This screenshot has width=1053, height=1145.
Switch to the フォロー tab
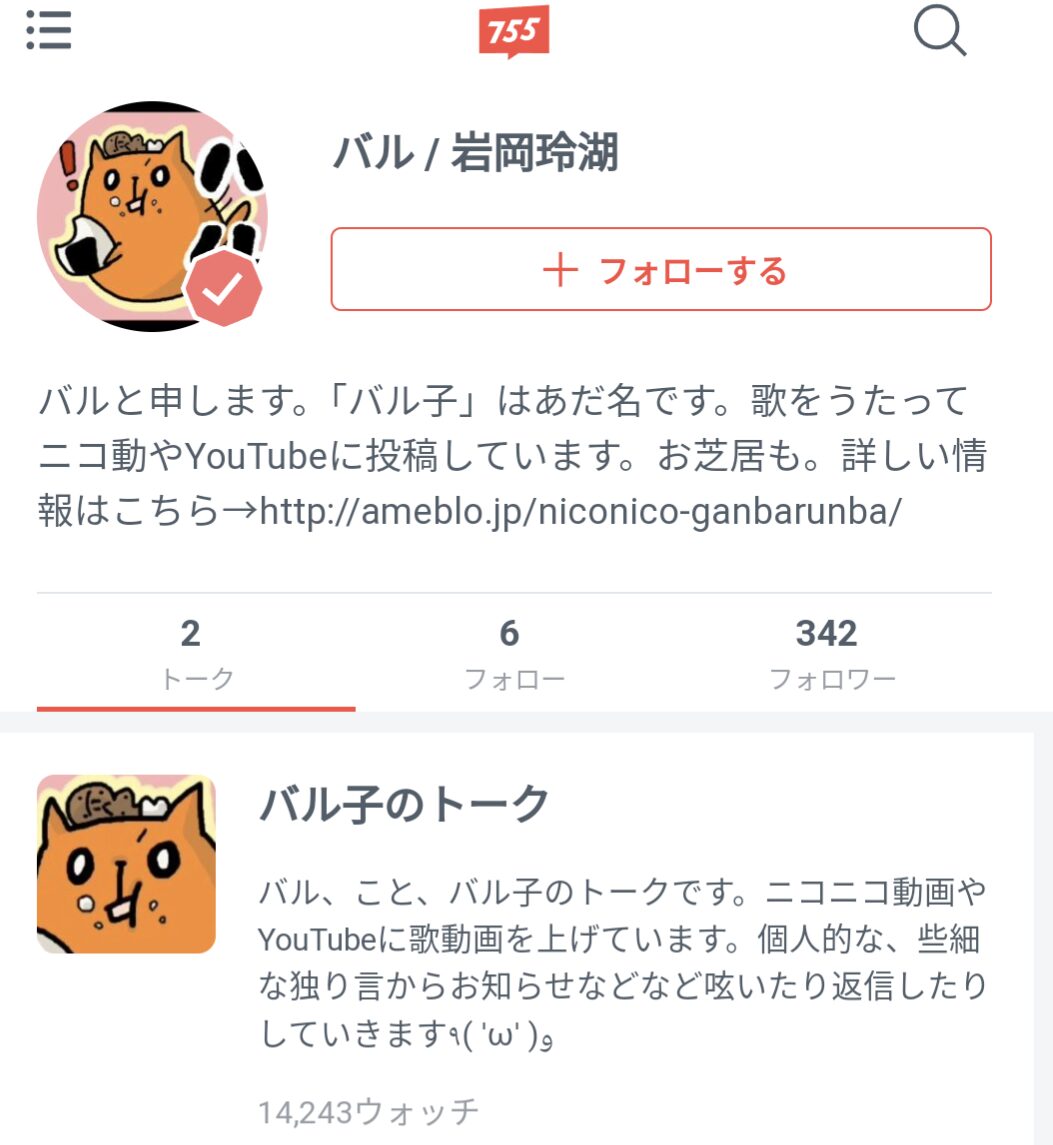point(513,655)
